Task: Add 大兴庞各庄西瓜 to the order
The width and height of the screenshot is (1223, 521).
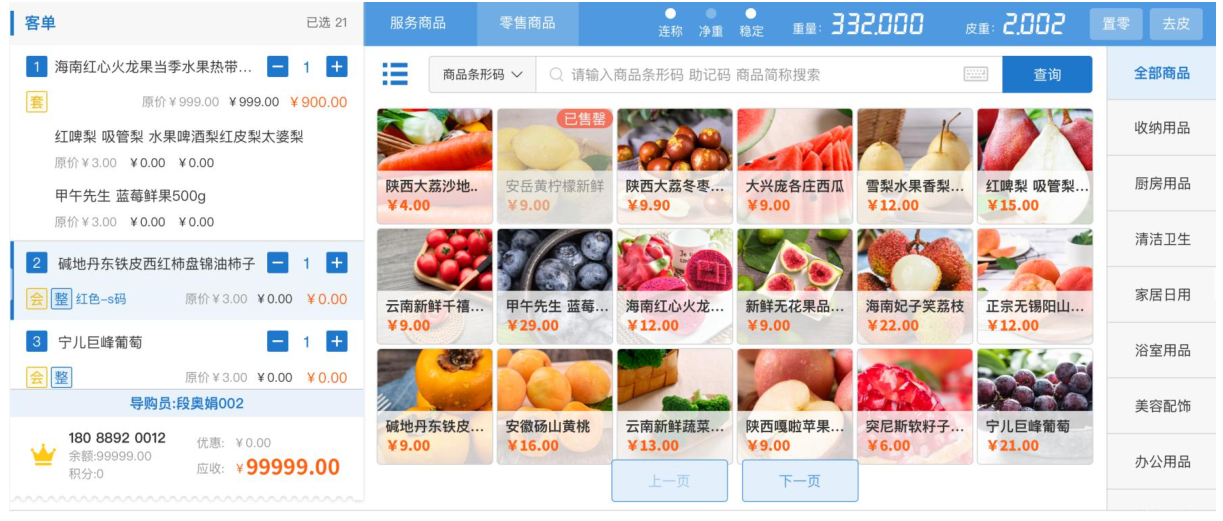Action: [794, 166]
